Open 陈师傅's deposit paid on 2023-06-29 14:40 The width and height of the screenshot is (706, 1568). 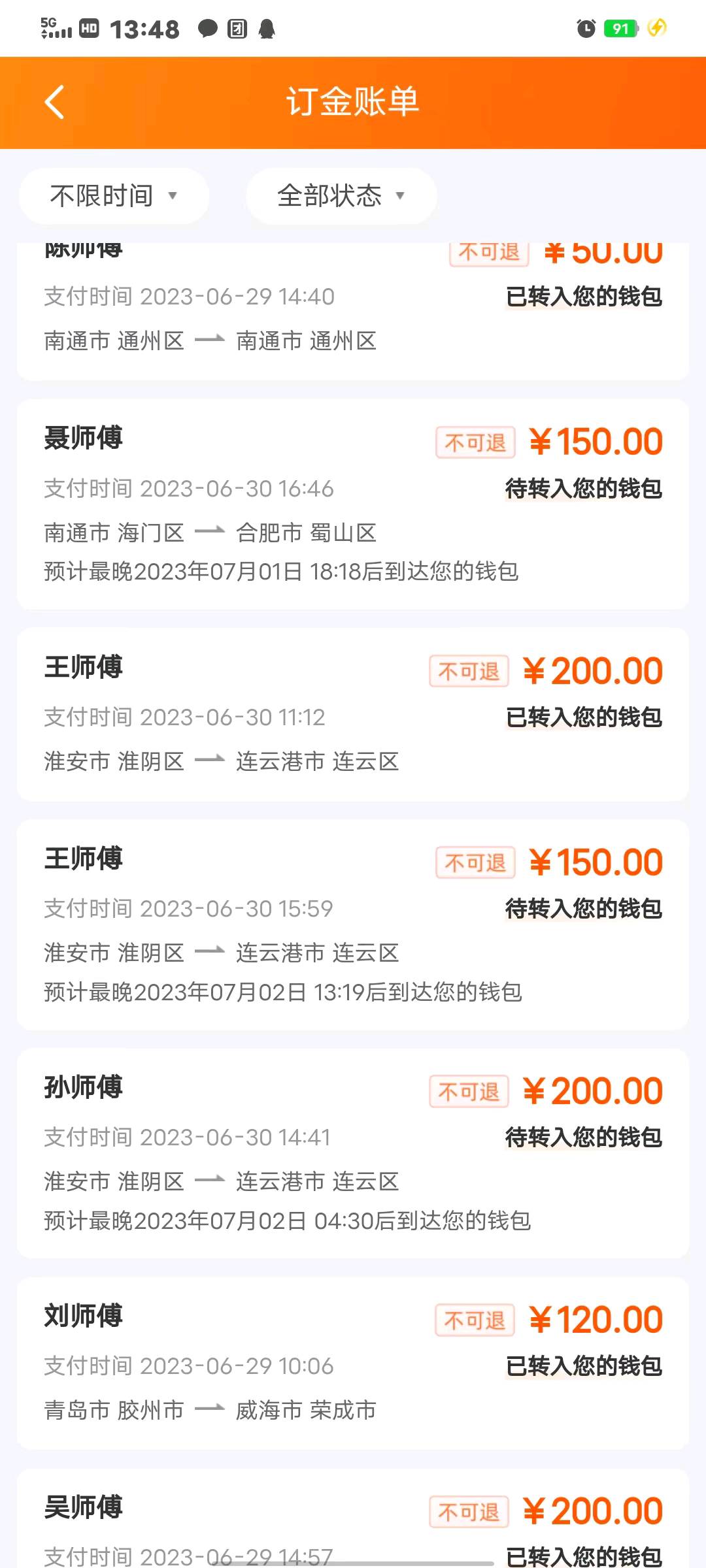click(353, 310)
